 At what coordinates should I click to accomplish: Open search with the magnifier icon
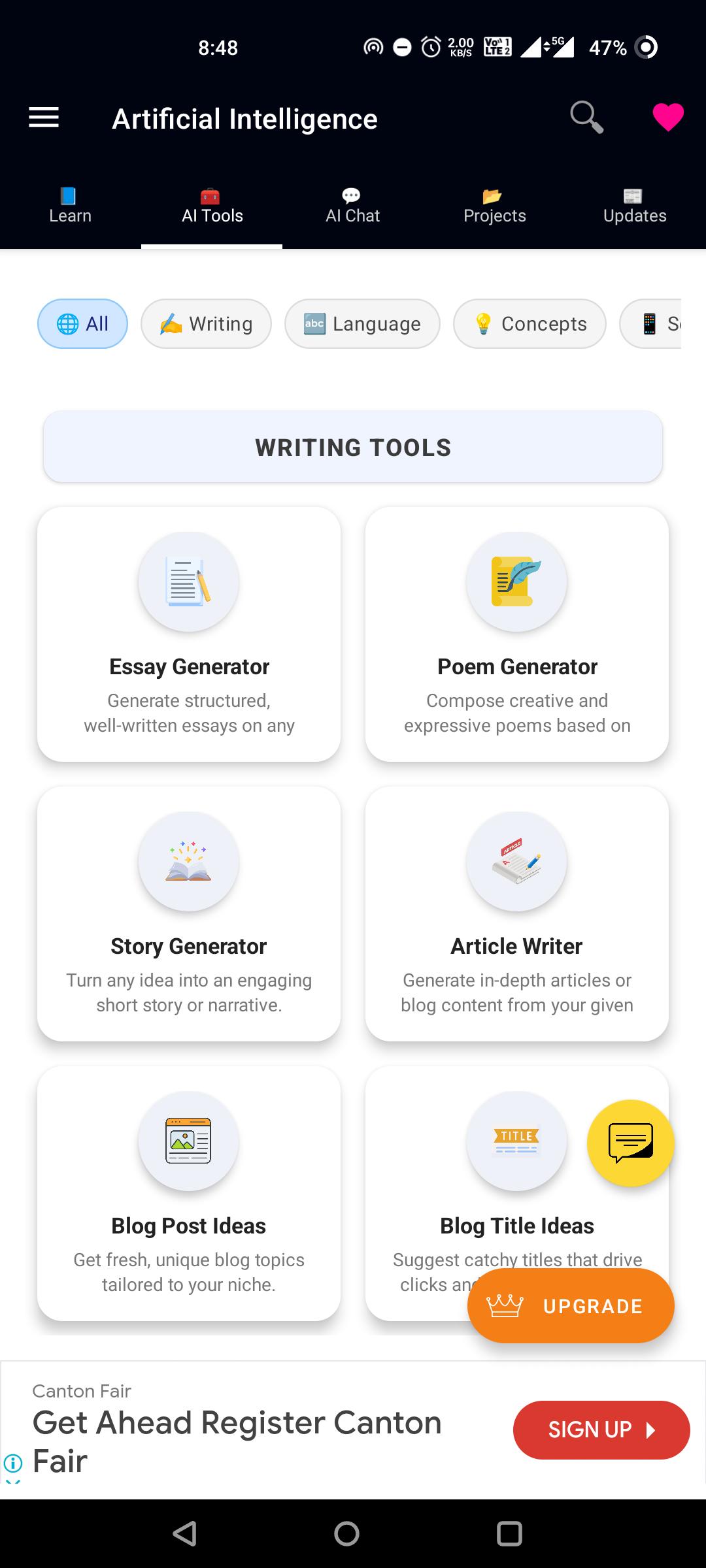[586, 118]
